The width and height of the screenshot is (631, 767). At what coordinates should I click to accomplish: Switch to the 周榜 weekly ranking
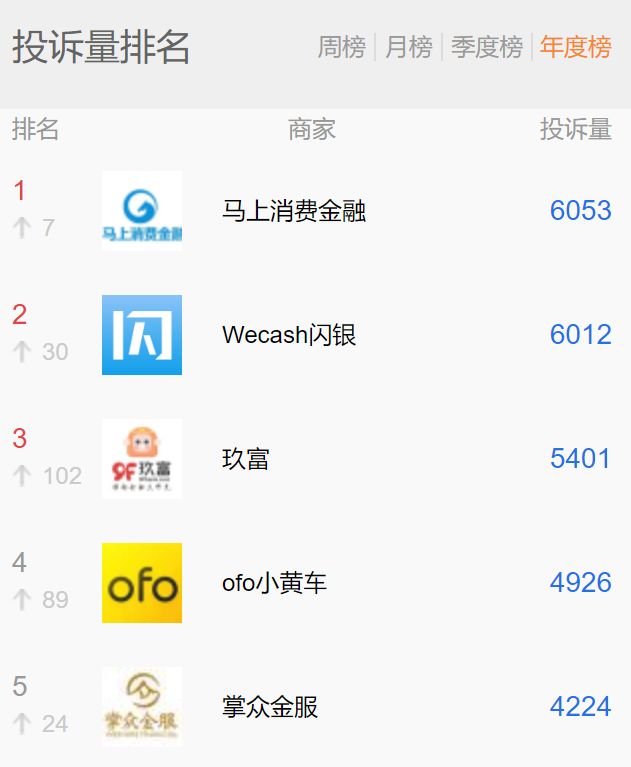[x=341, y=47]
